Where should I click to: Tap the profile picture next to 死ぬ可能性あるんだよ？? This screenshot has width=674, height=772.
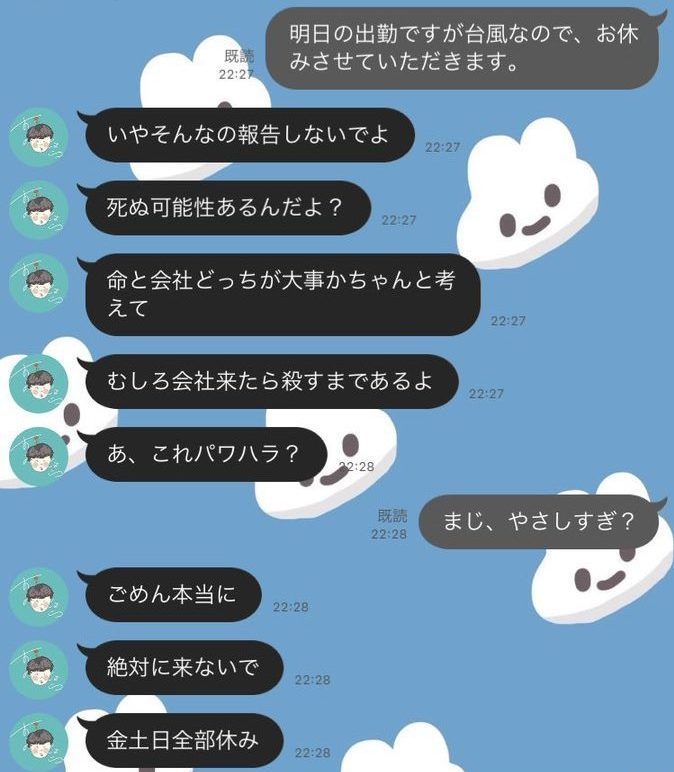(x=38, y=210)
